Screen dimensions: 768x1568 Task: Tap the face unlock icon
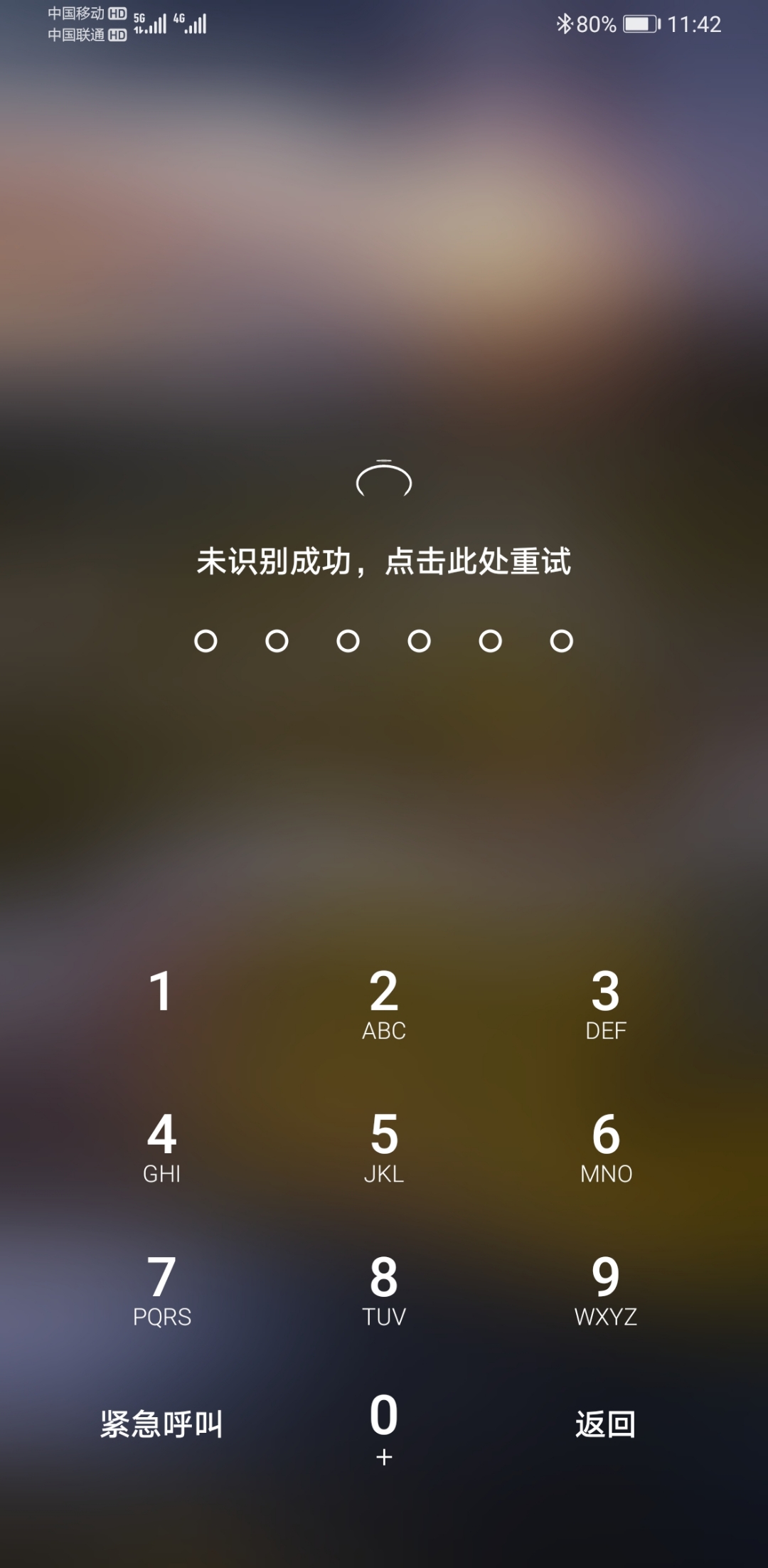(x=384, y=480)
